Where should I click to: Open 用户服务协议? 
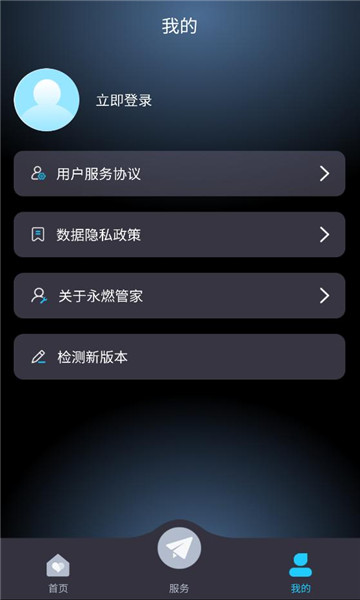[x=179, y=174]
